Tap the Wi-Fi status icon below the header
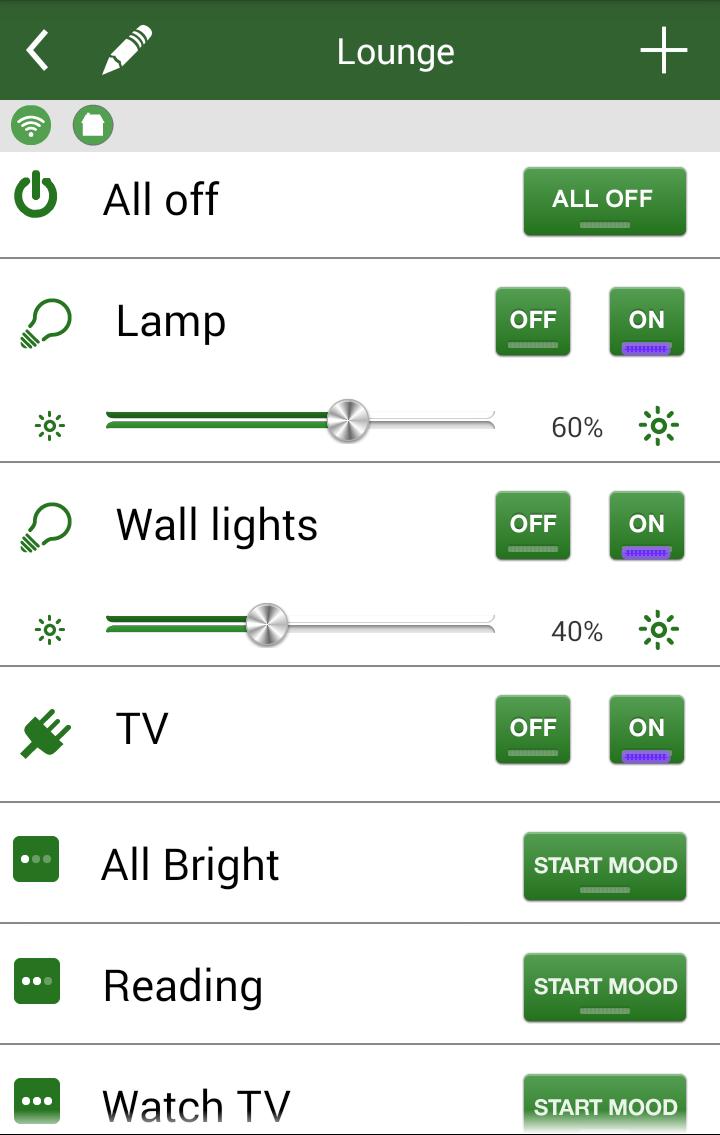The image size is (720, 1135). pos(30,126)
